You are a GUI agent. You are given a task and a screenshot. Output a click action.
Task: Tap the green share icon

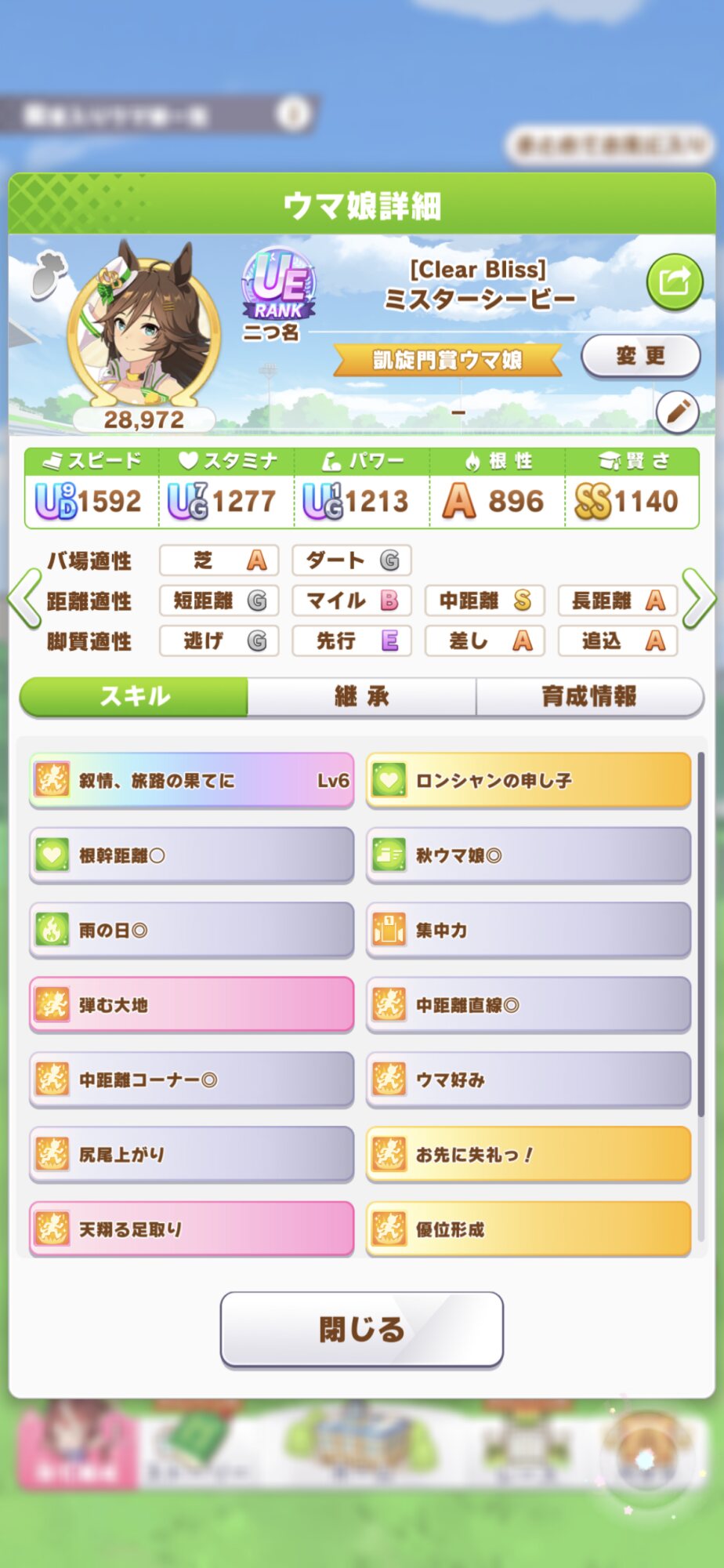[675, 281]
